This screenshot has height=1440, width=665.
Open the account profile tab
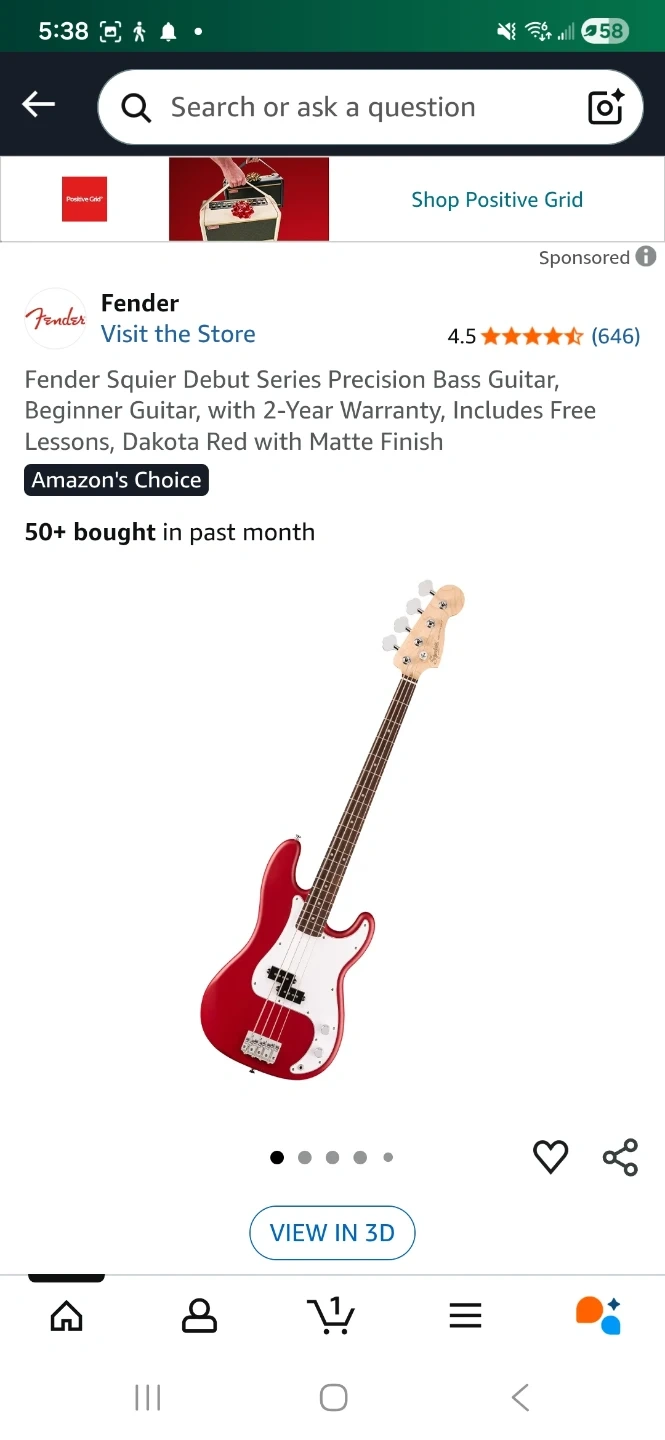pos(199,1315)
